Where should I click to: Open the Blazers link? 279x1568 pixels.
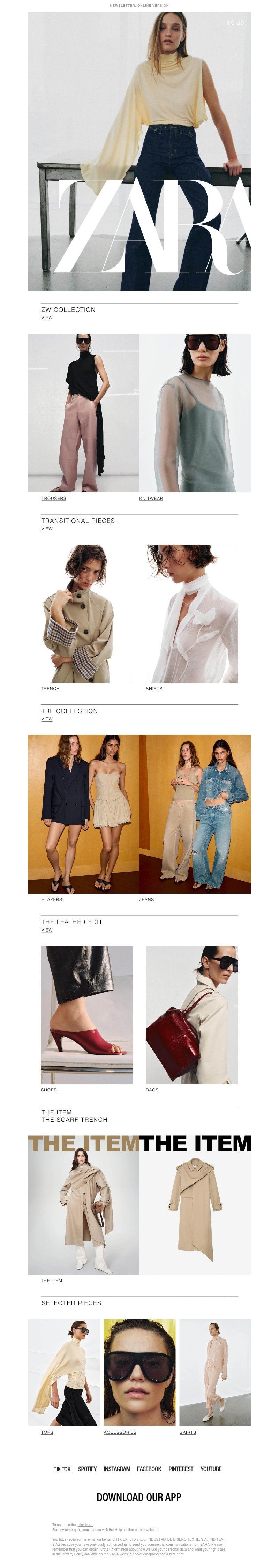tap(52, 899)
